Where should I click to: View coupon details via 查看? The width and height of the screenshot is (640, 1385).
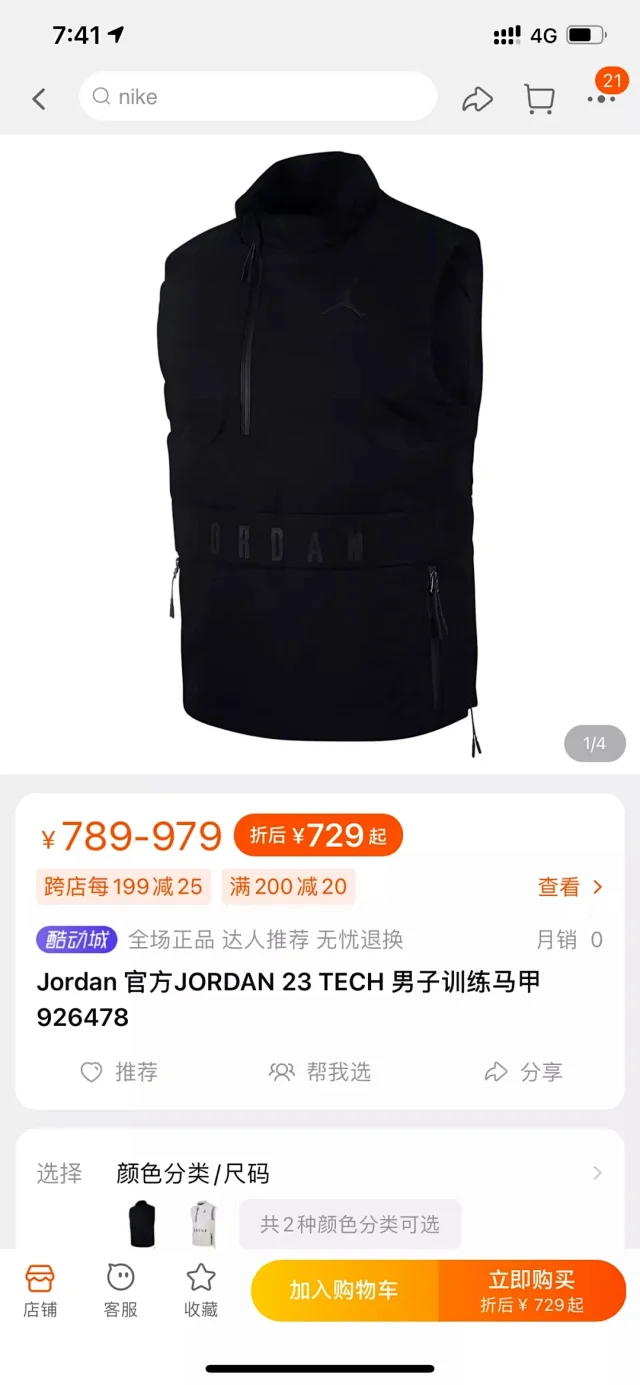point(570,887)
